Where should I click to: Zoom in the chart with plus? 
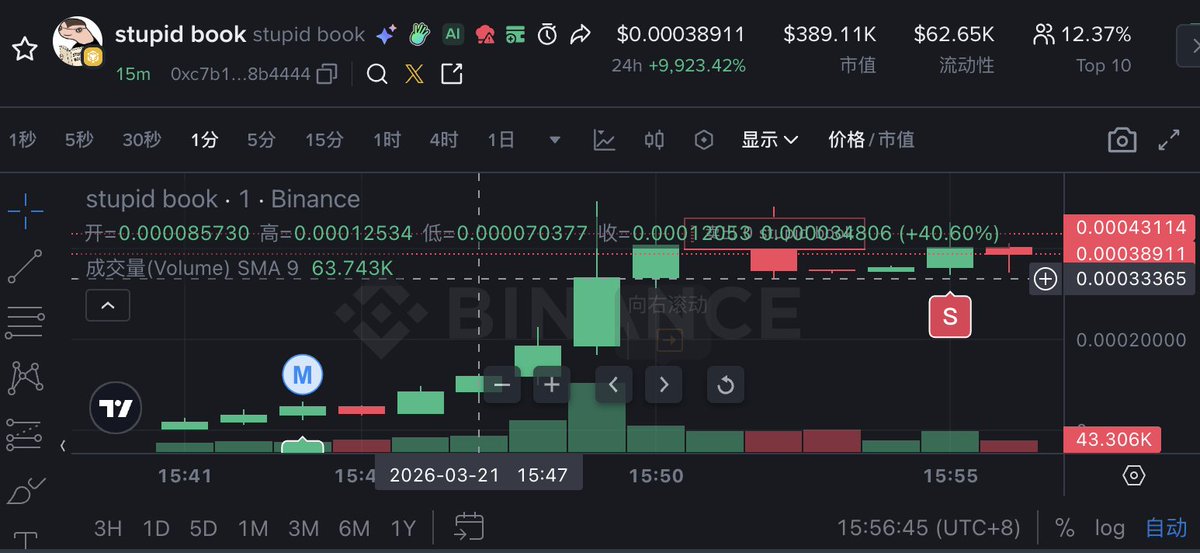click(x=552, y=384)
